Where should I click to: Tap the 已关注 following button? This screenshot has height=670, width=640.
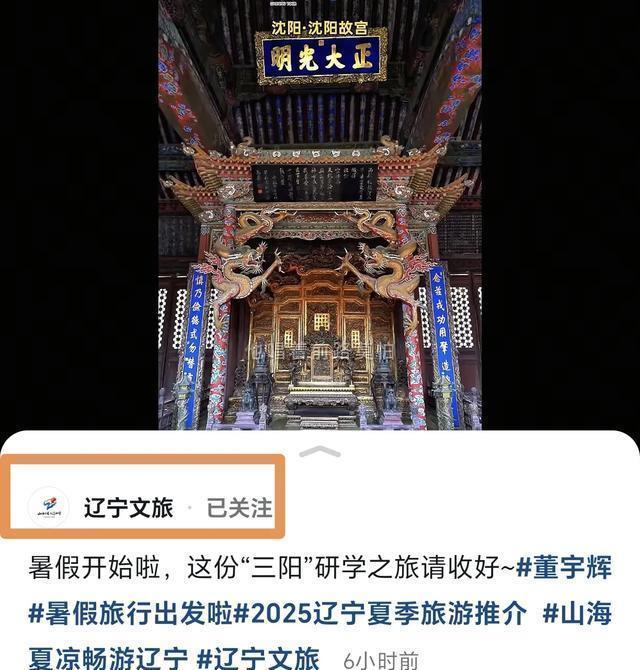[239, 507]
